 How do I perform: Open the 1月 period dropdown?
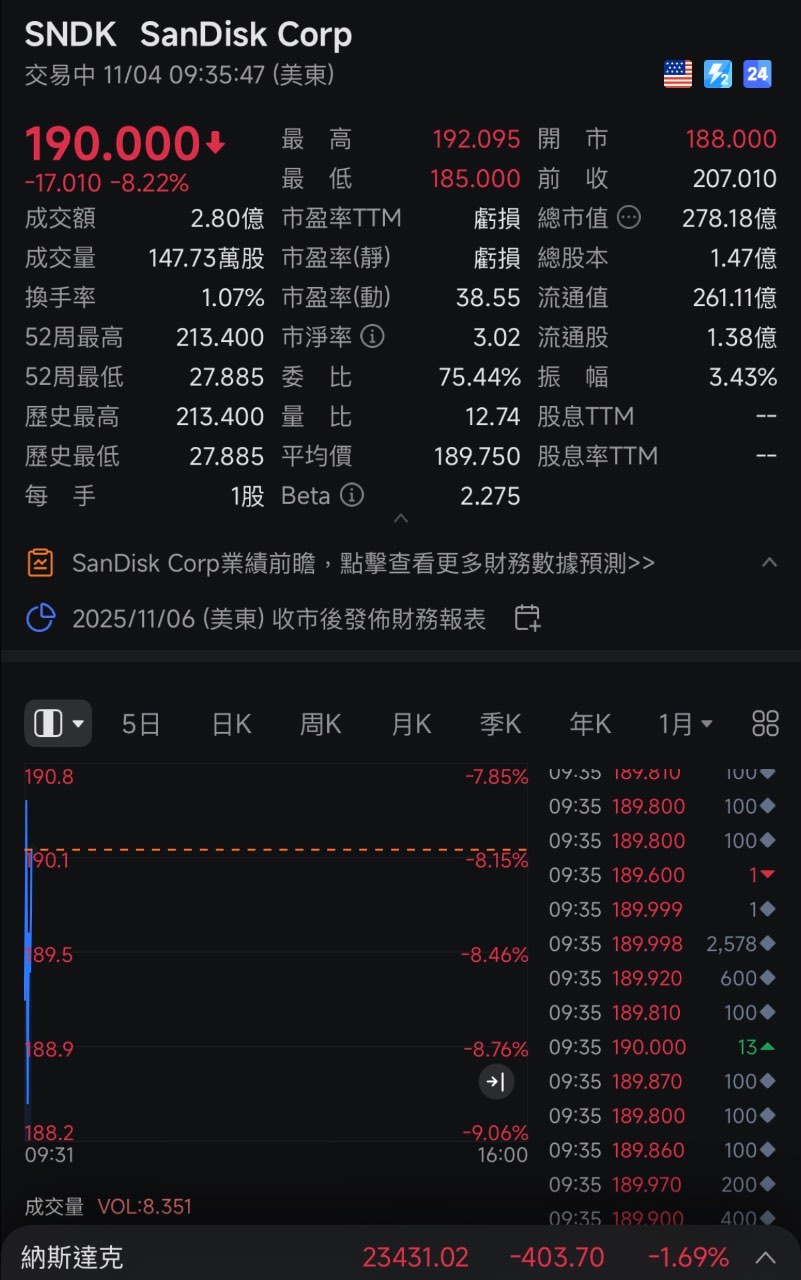[x=685, y=724]
